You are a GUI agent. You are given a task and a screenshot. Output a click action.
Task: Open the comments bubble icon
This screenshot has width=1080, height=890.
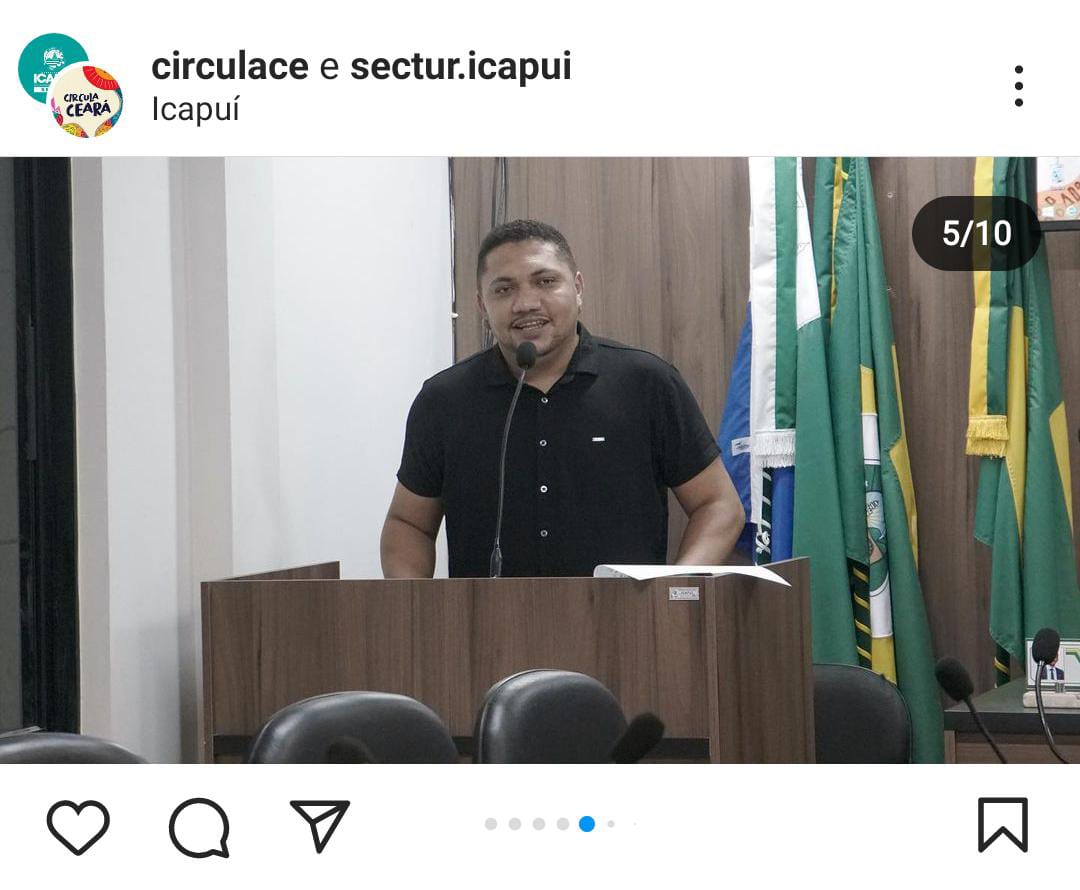point(199,827)
